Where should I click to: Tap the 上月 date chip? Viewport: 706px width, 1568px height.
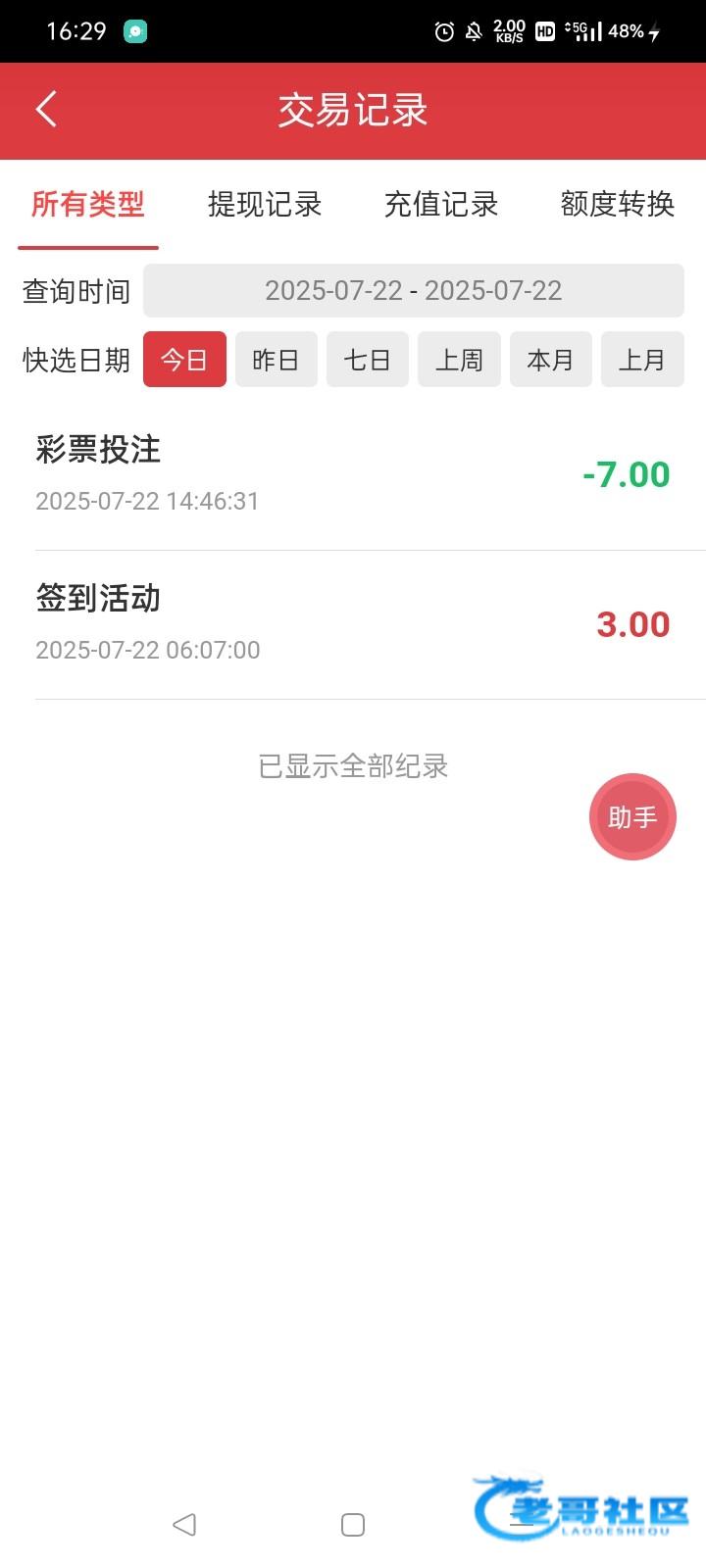click(x=642, y=360)
